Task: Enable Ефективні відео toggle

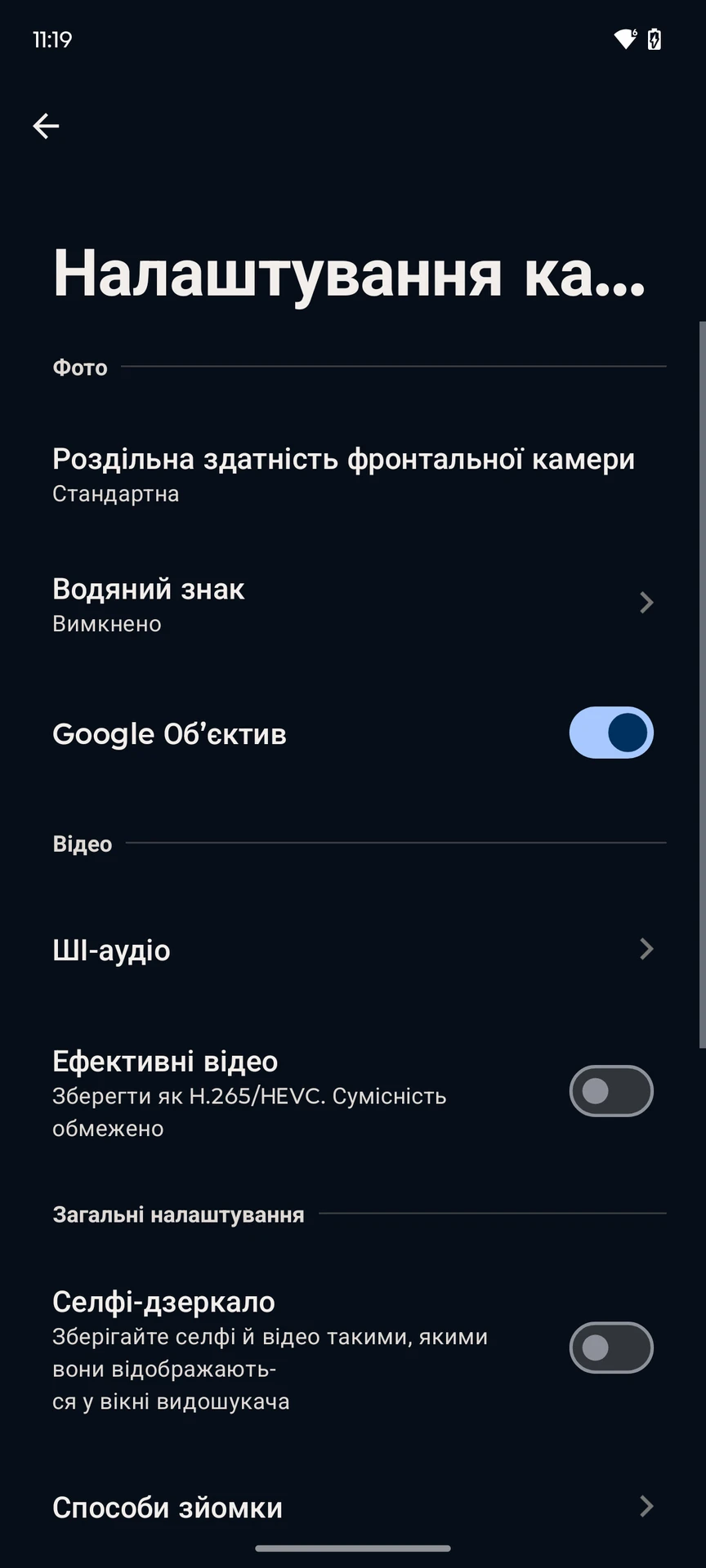Action: [x=611, y=1091]
